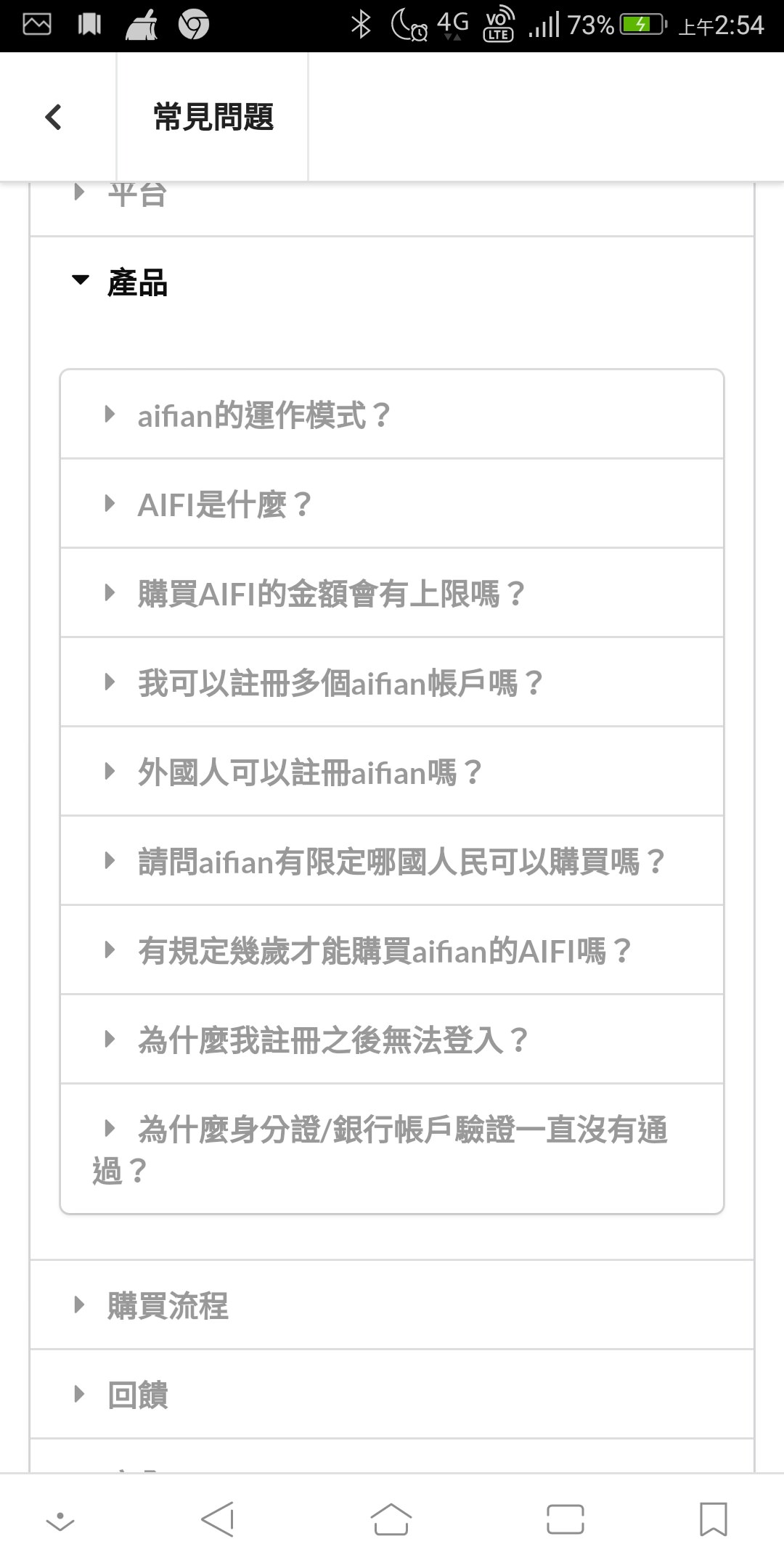Expand 外國人可以註冊aifian嗎?
The image size is (784, 1568).
point(310,772)
